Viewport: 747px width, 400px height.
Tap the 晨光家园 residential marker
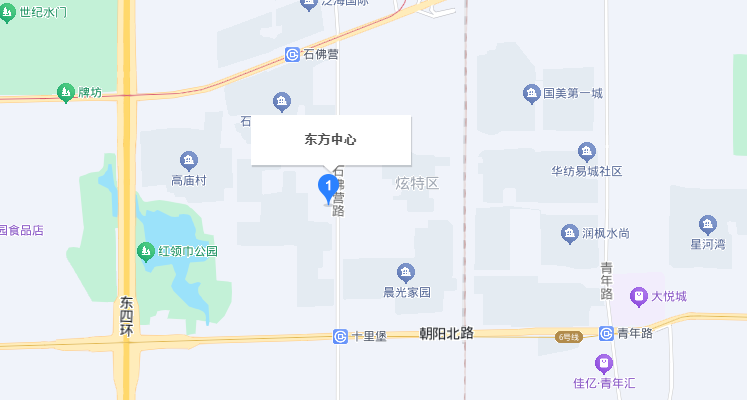(x=405, y=272)
